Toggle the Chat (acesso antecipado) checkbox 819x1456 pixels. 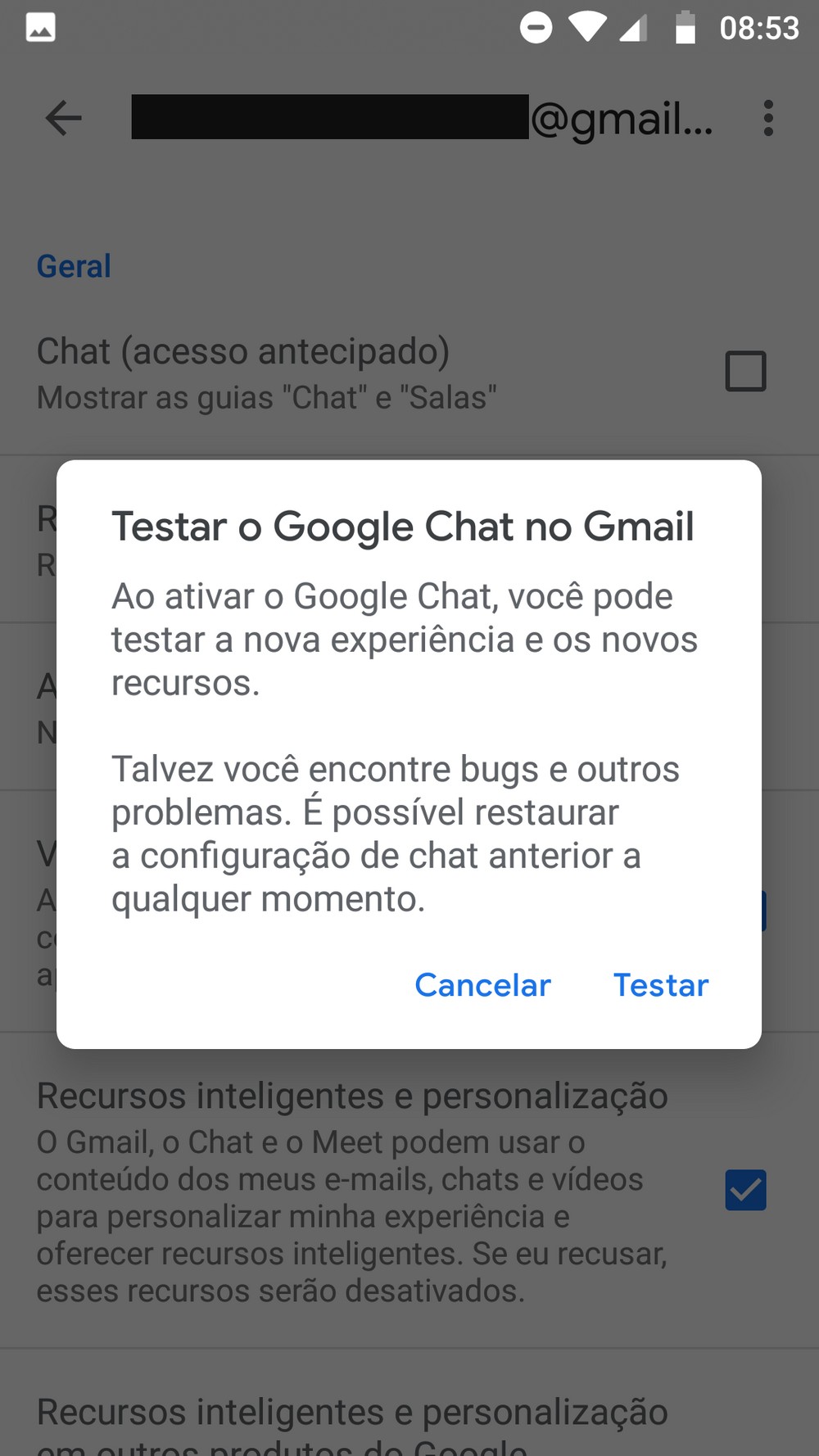745,371
